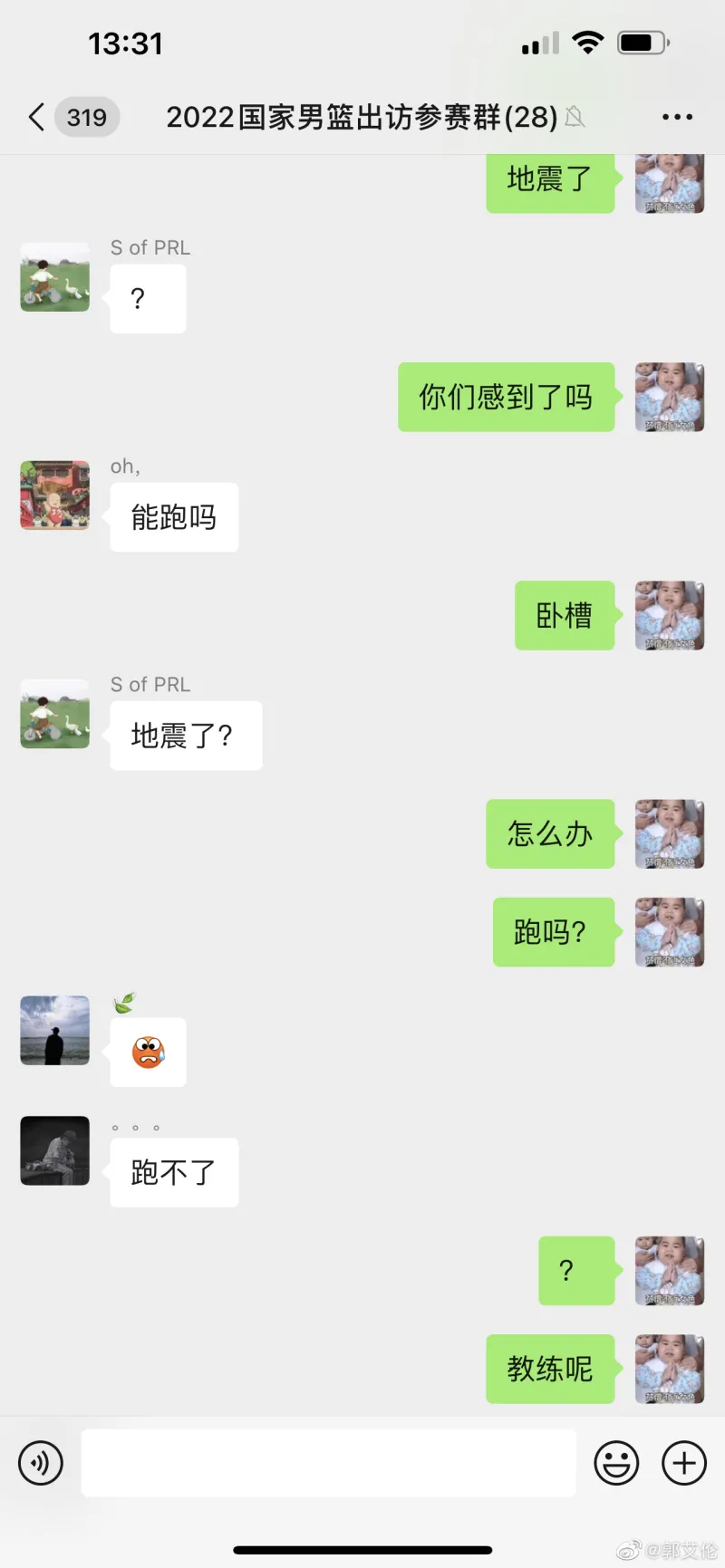Switch to voice message input
Screen dimensions: 725x1568
tap(41, 1463)
